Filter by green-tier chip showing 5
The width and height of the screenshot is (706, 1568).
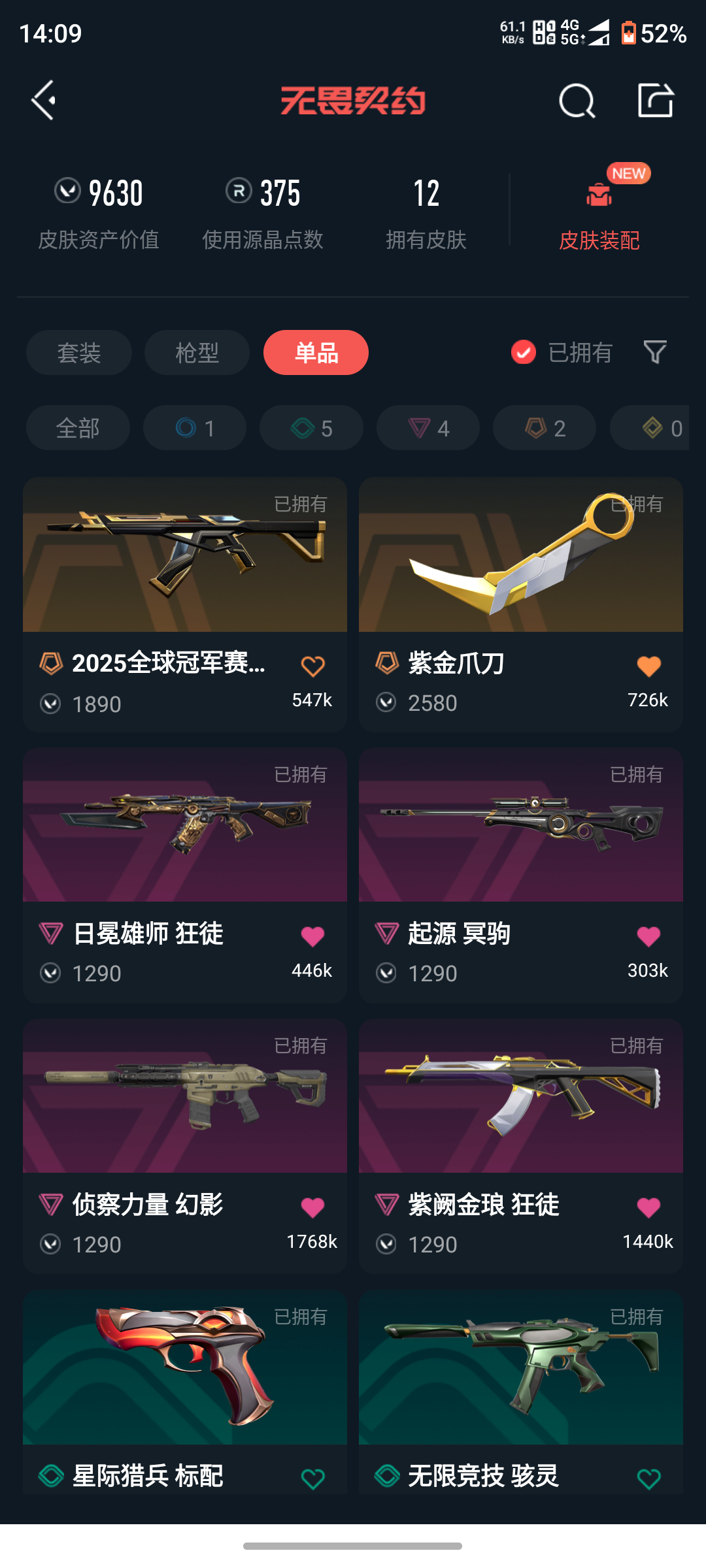311,429
